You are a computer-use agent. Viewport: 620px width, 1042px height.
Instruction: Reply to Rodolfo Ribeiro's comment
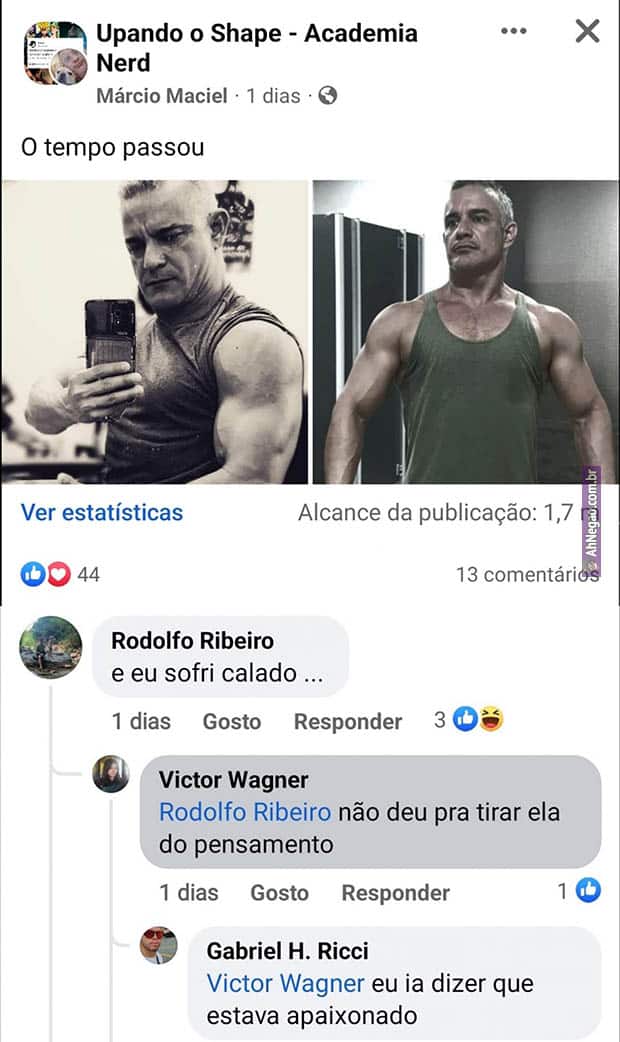pyautogui.click(x=347, y=721)
